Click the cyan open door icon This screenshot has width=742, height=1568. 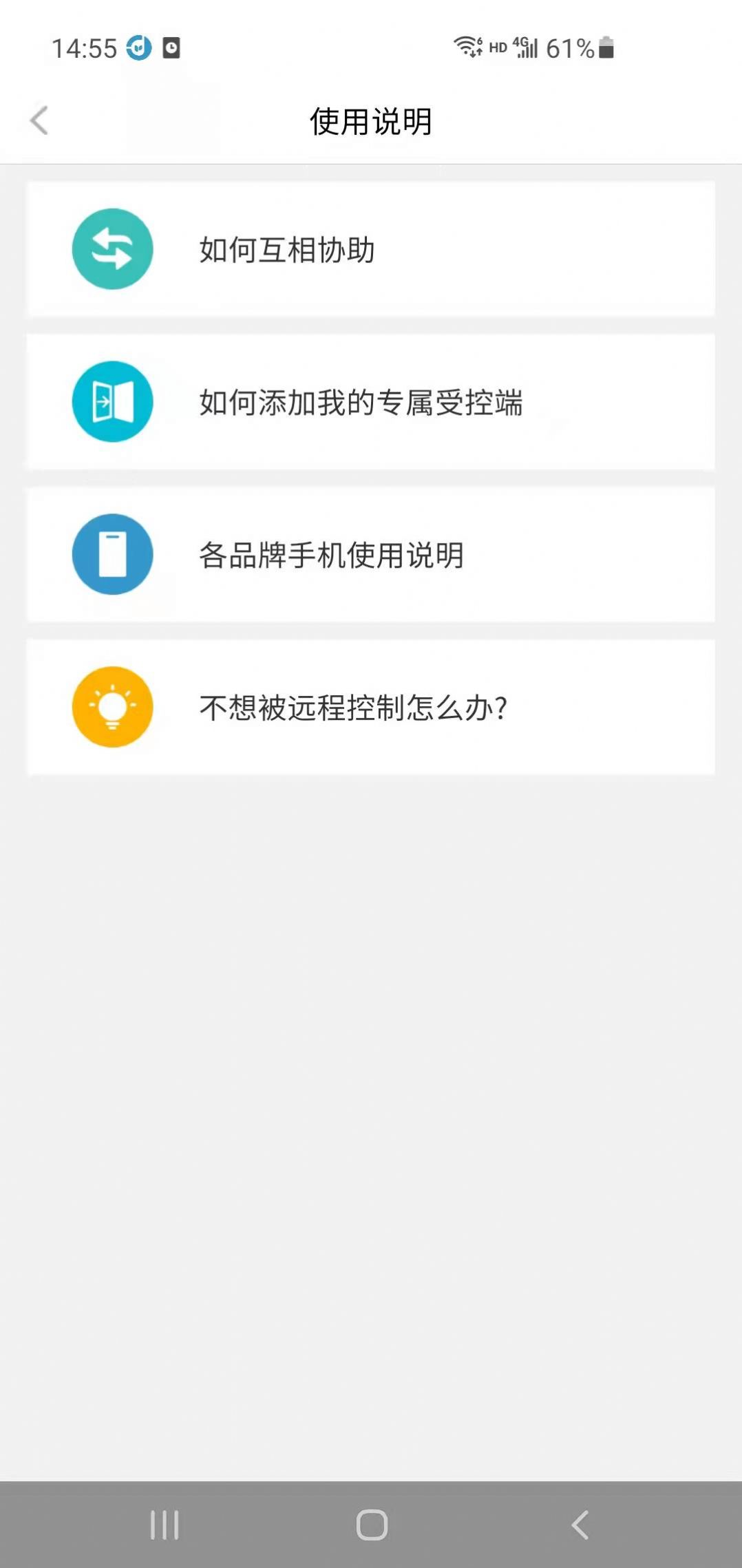click(112, 402)
